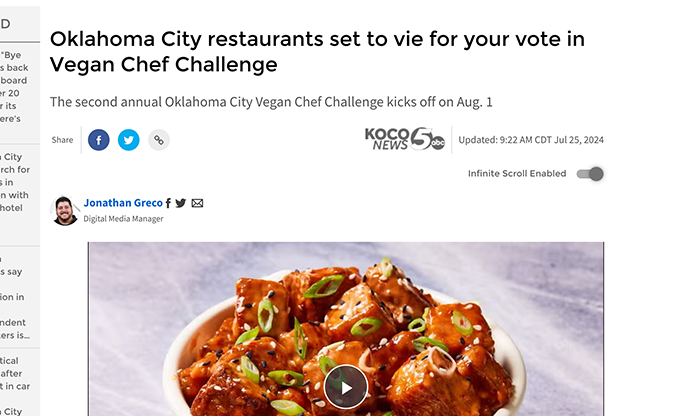Open Jonathan Greco's Facebook profile
The width and height of the screenshot is (676, 416).
point(168,203)
